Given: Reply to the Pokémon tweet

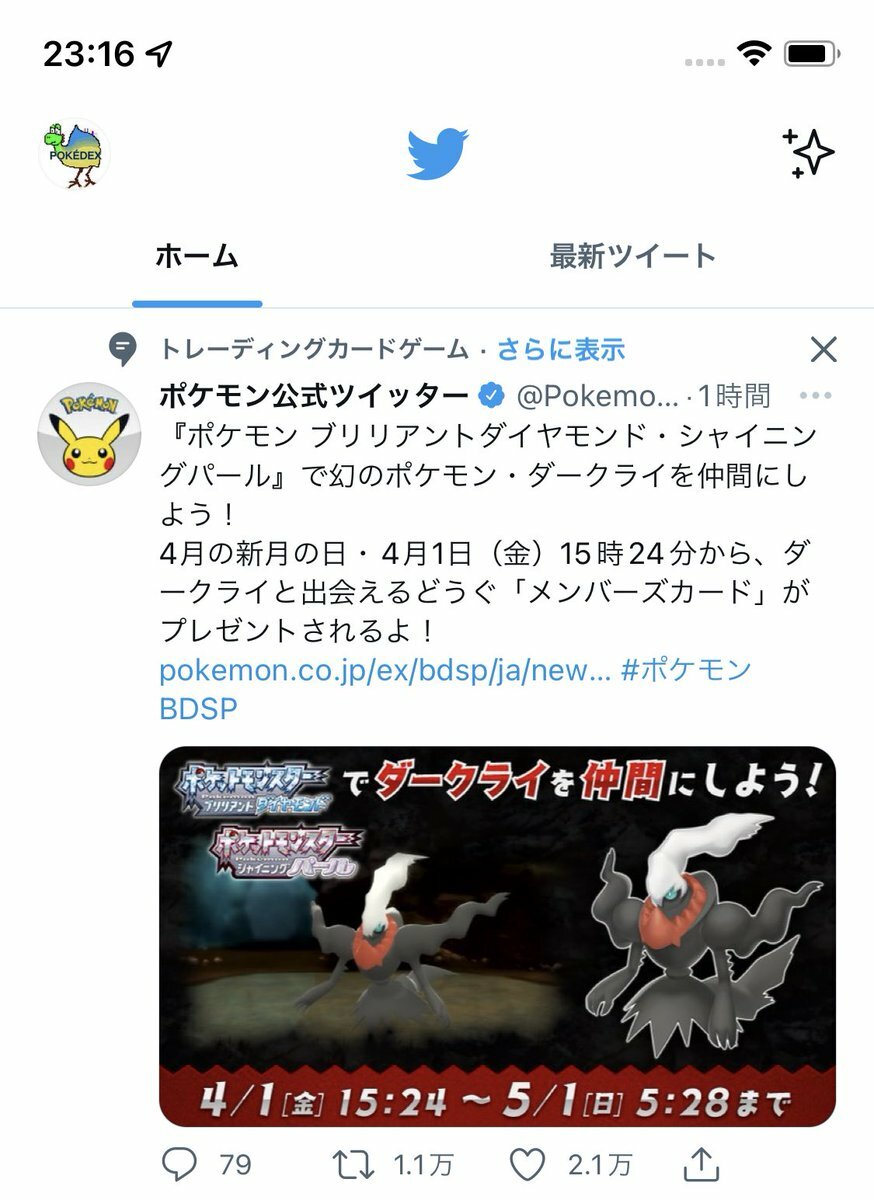Looking at the screenshot, I should pyautogui.click(x=179, y=1163).
